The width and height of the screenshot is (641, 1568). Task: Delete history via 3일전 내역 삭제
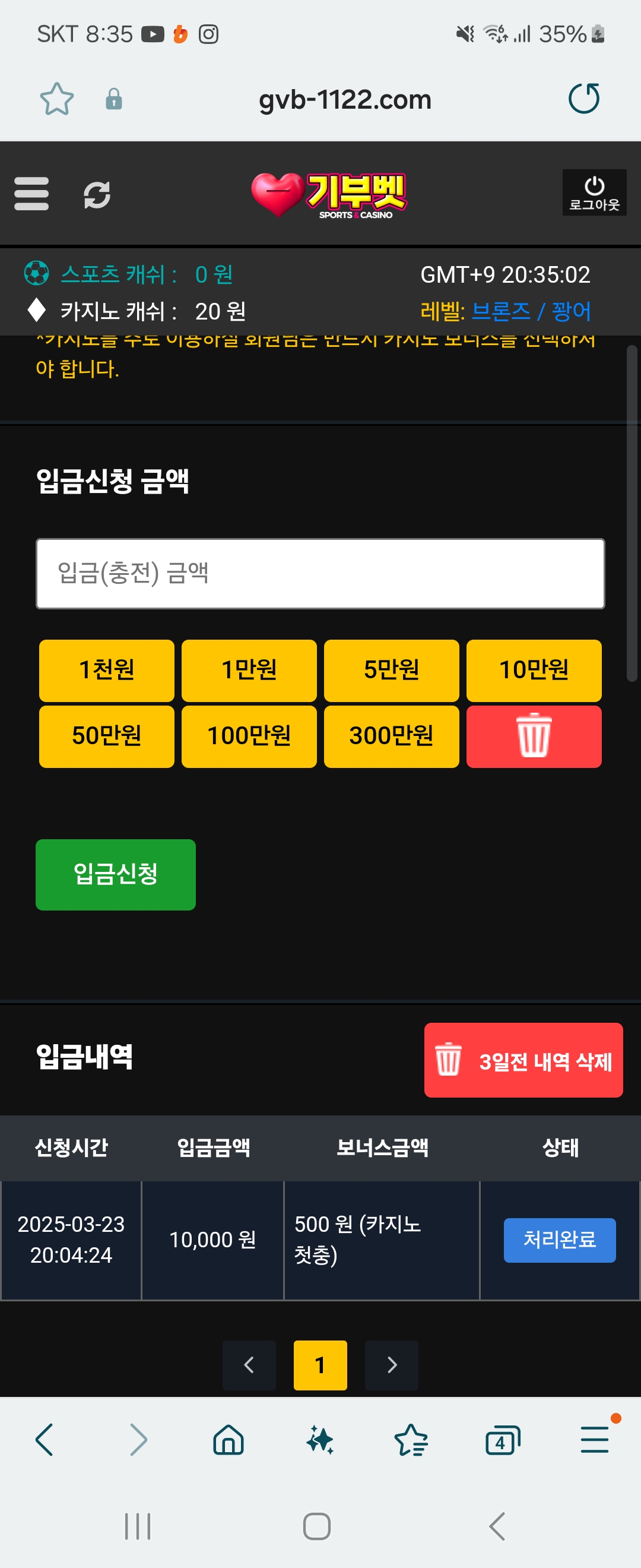coord(523,1060)
